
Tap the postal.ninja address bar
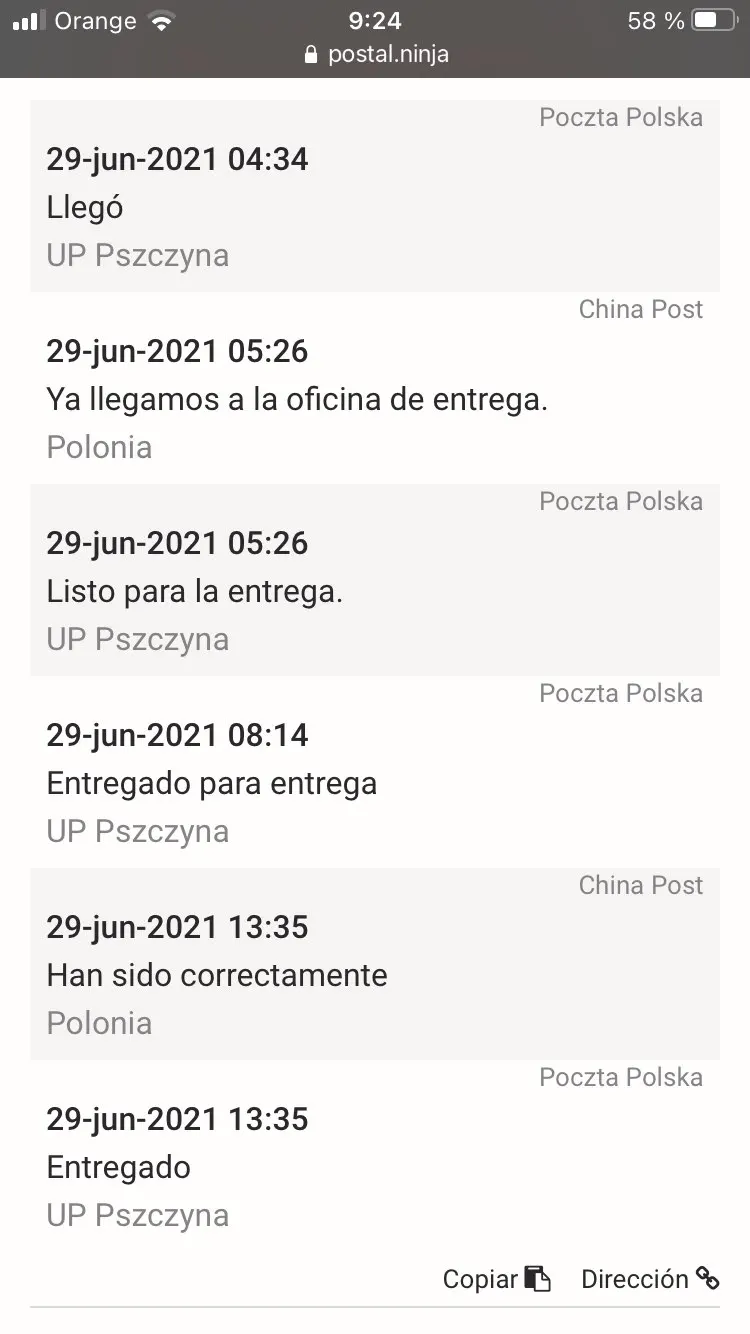tap(376, 54)
